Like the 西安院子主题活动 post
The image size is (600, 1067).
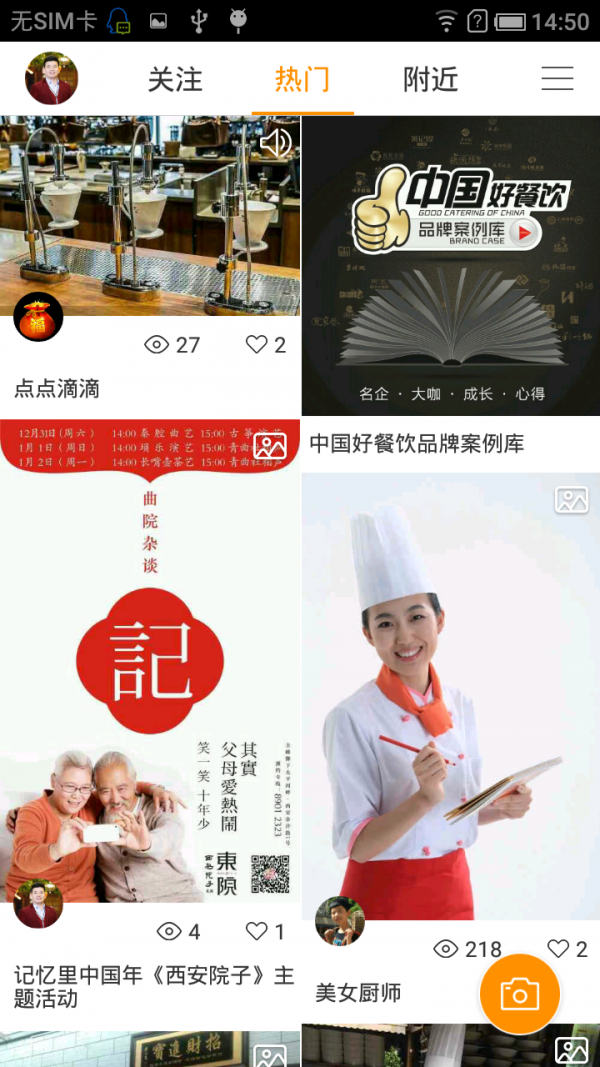pos(265,932)
